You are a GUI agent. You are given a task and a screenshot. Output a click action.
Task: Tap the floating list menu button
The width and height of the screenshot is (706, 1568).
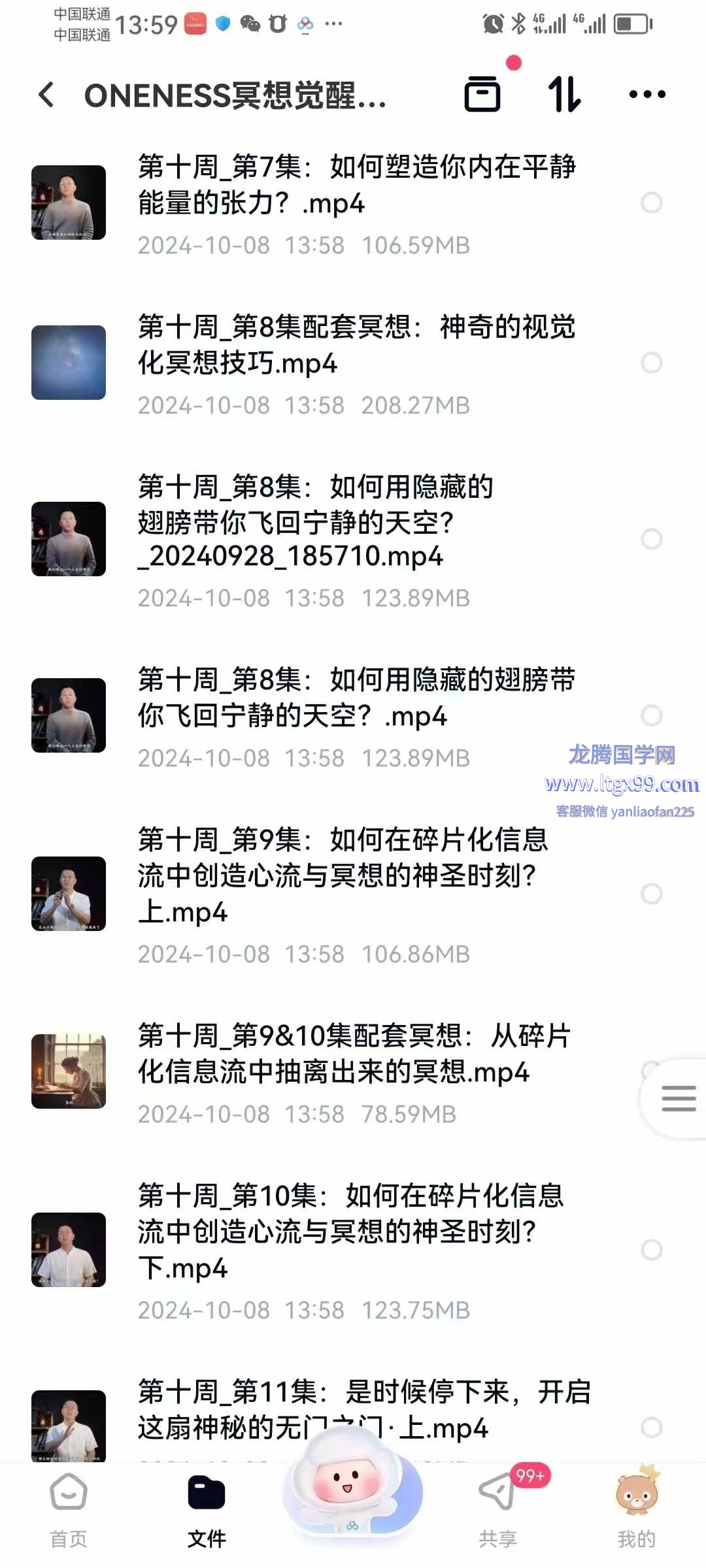678,1098
